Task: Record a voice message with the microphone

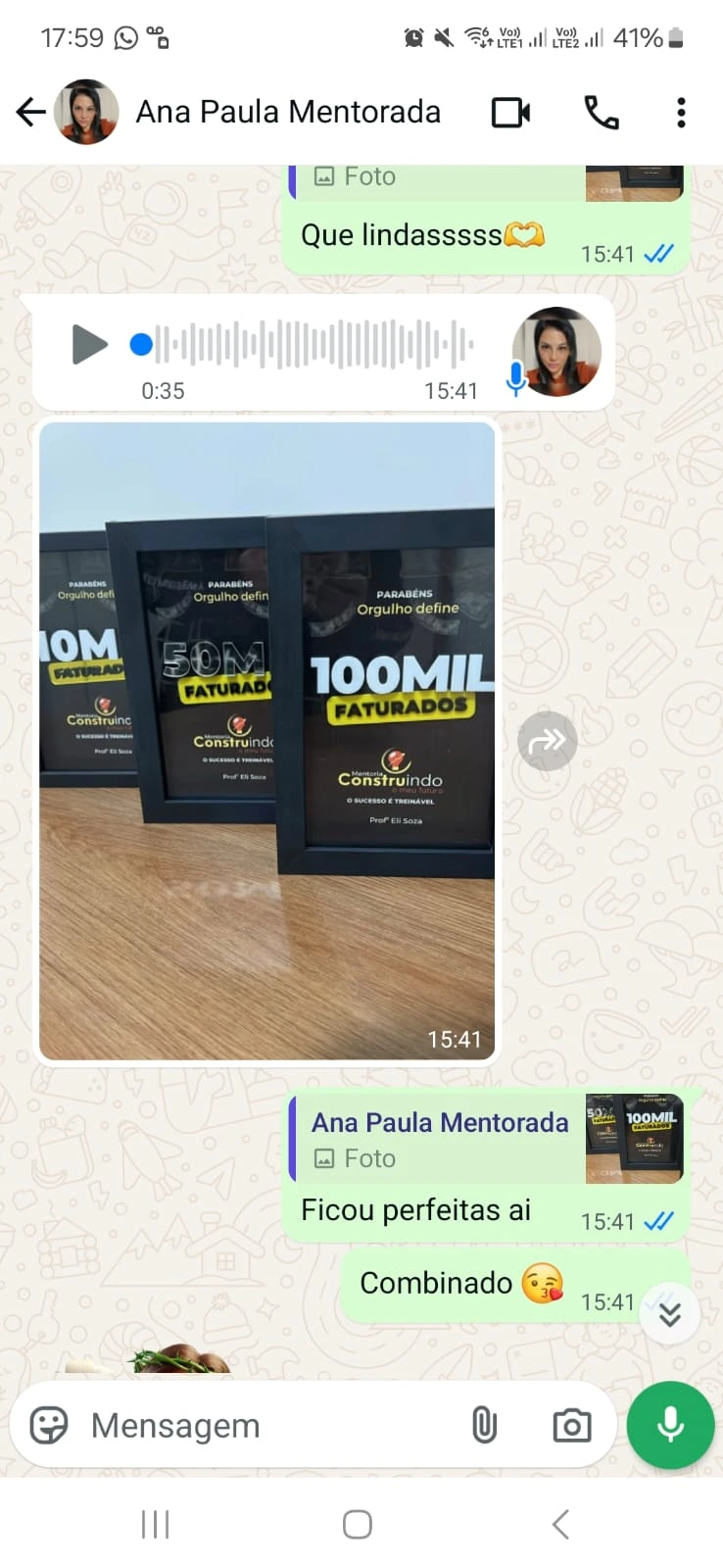Action: point(670,1425)
